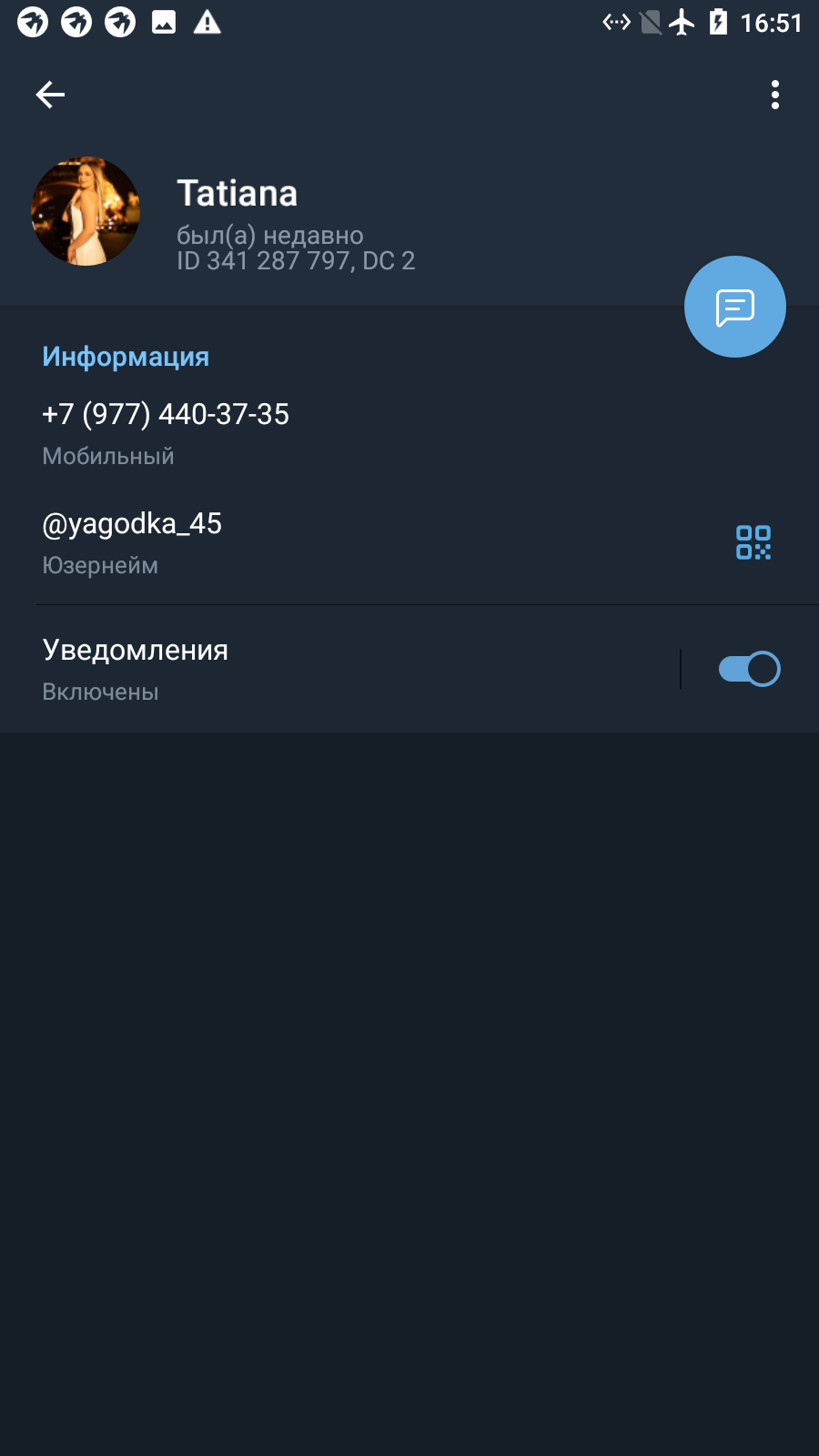Open the Уведомления settings row

(x=339, y=669)
